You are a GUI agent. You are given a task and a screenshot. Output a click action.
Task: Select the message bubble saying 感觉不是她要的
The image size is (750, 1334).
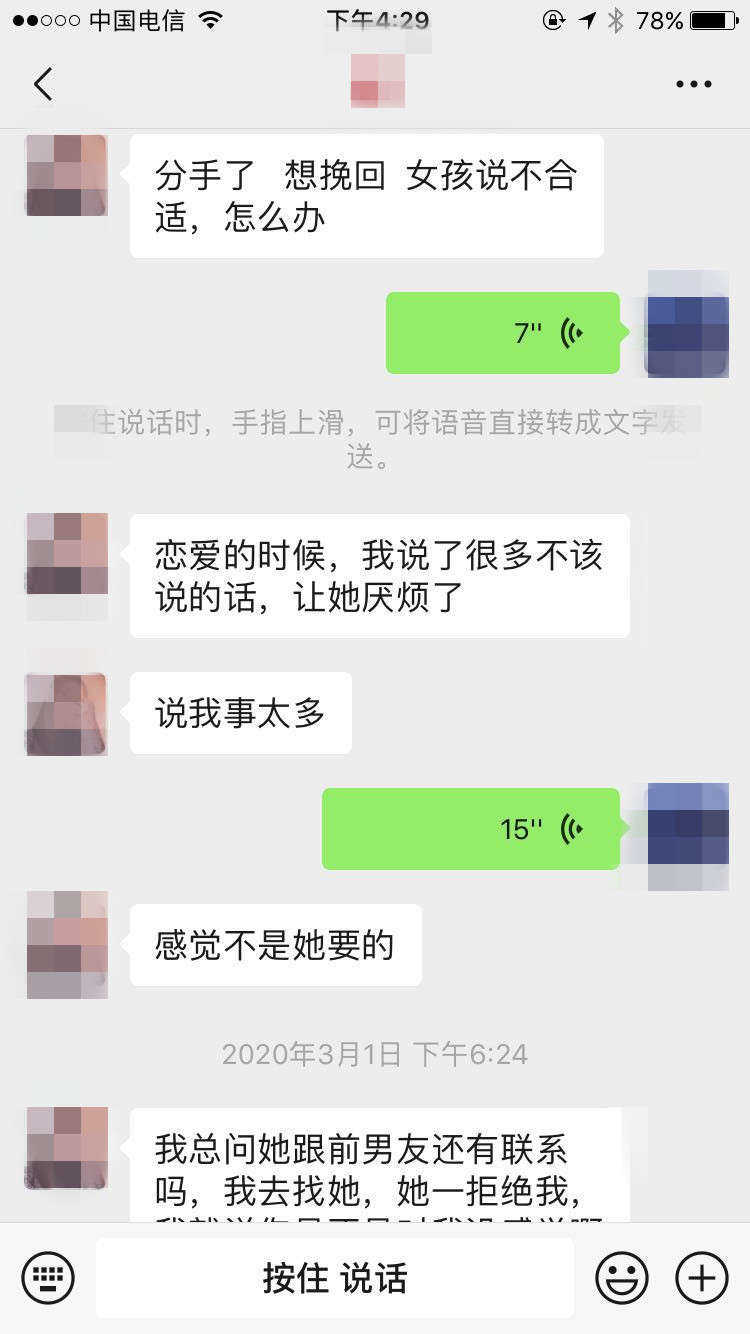click(275, 944)
